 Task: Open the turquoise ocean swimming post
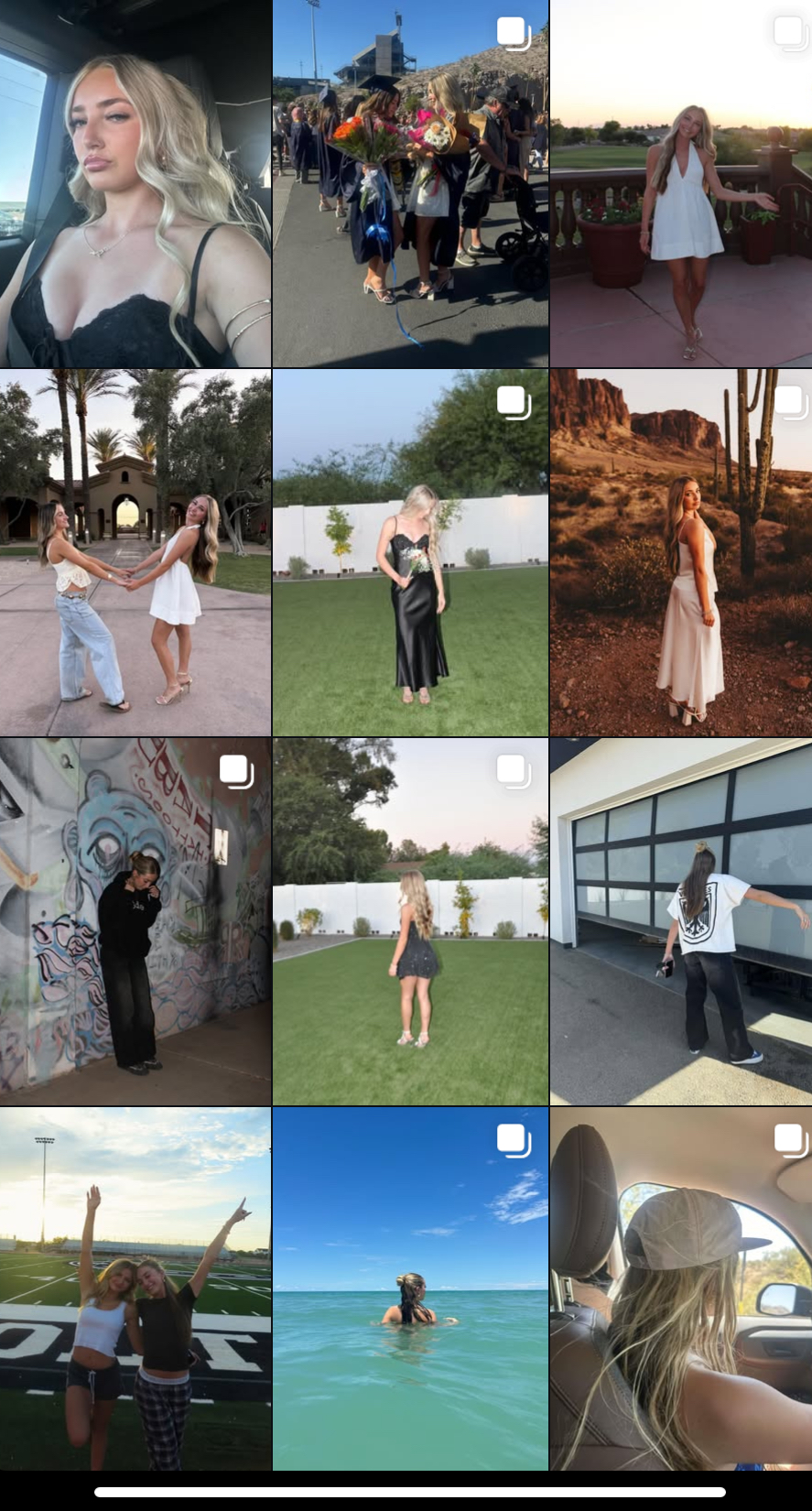point(410,1288)
